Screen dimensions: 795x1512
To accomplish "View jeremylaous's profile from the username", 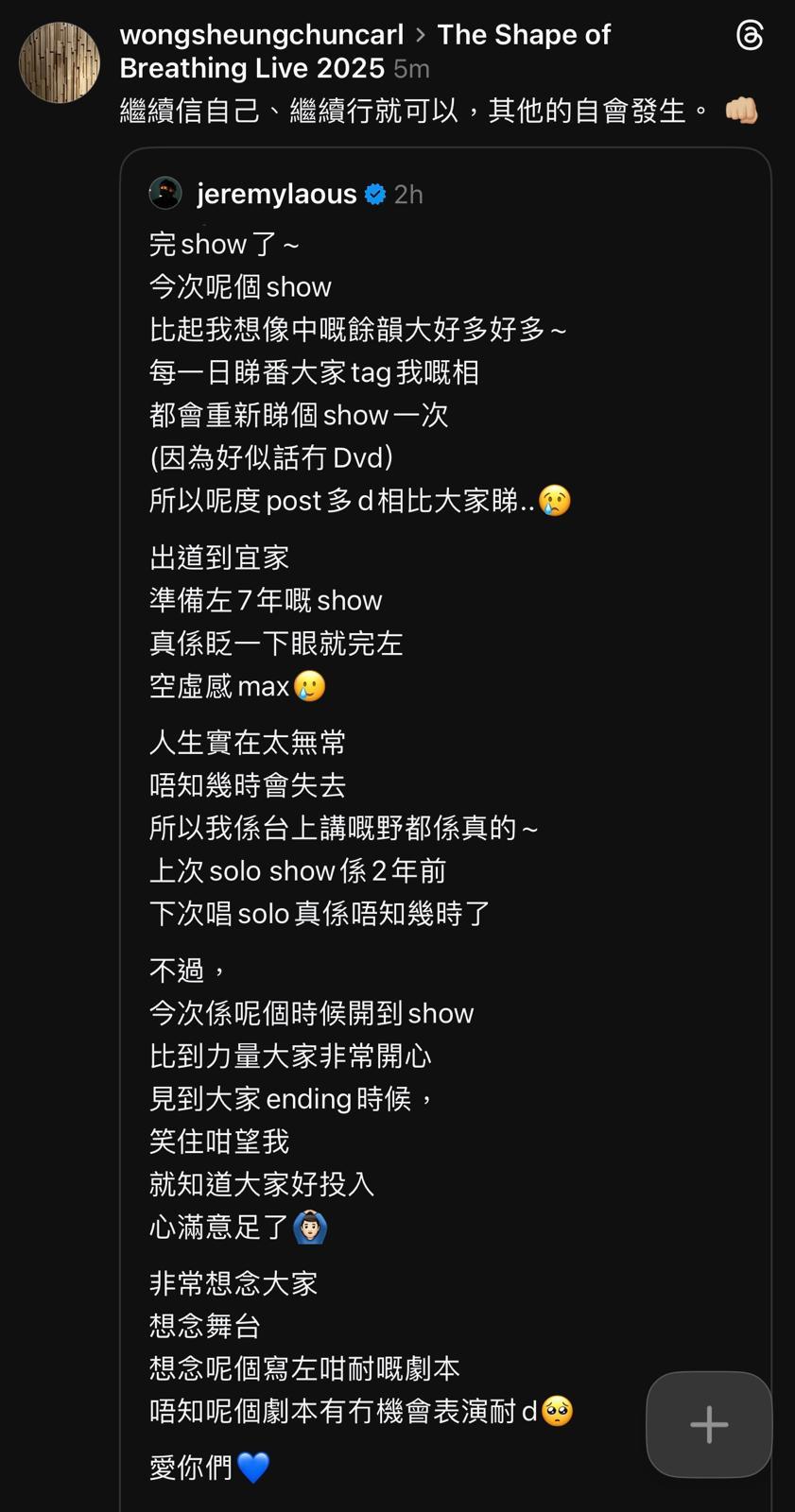I will (x=276, y=194).
